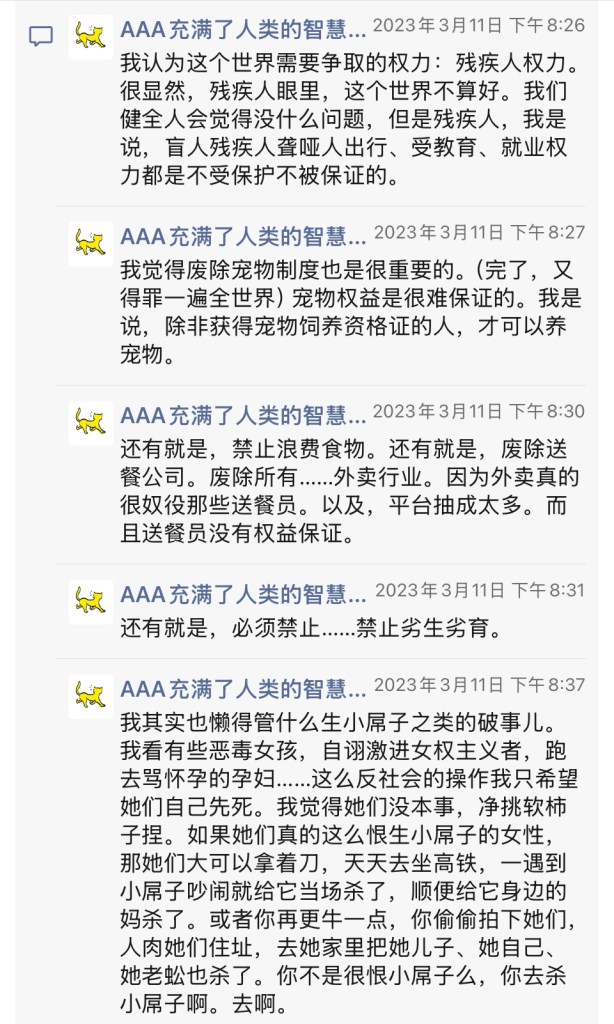The width and height of the screenshot is (614, 1024).
Task: Tap the comment bubble icon at top left
Action: pos(41,35)
